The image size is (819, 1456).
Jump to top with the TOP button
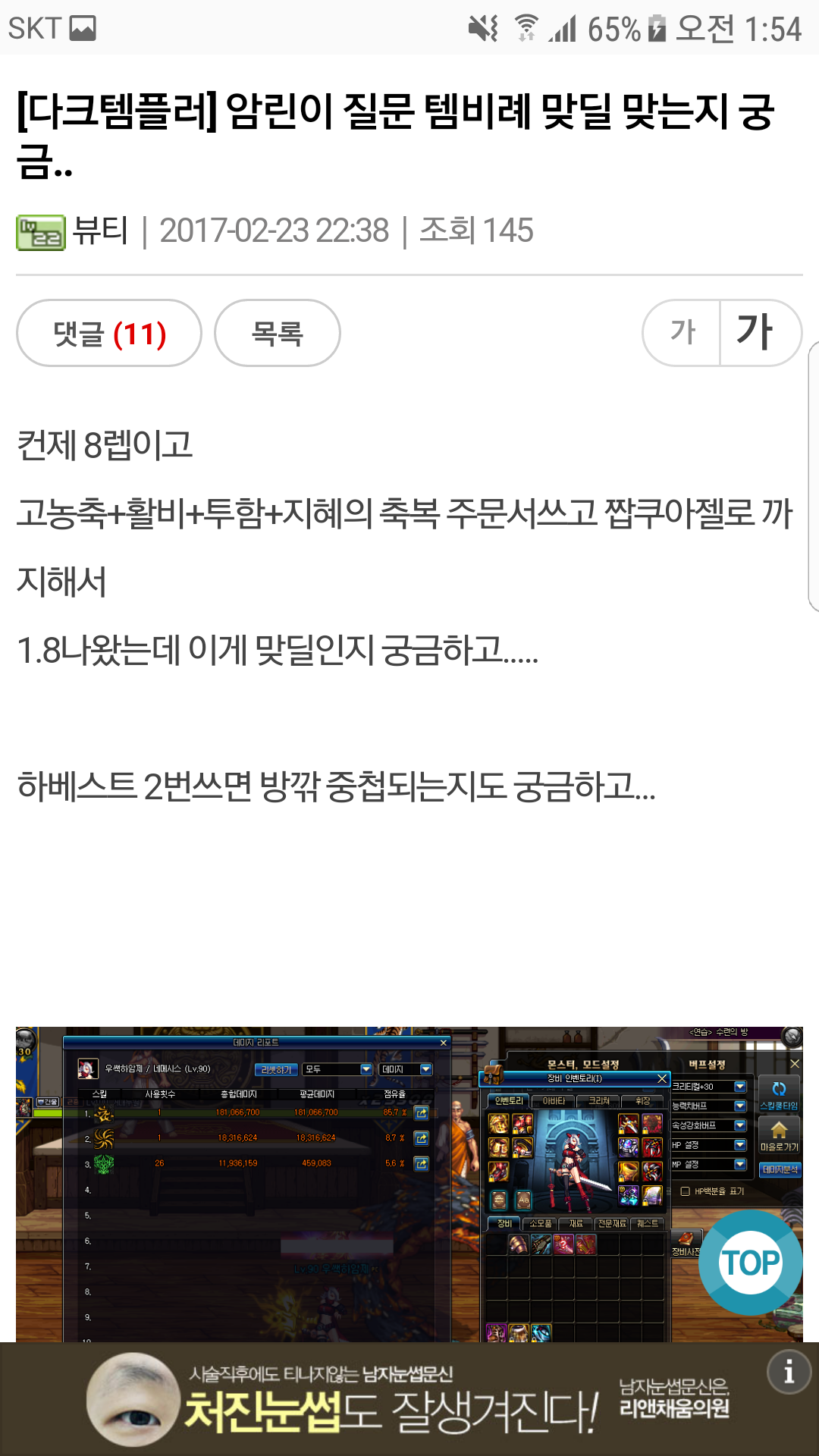point(750,1263)
